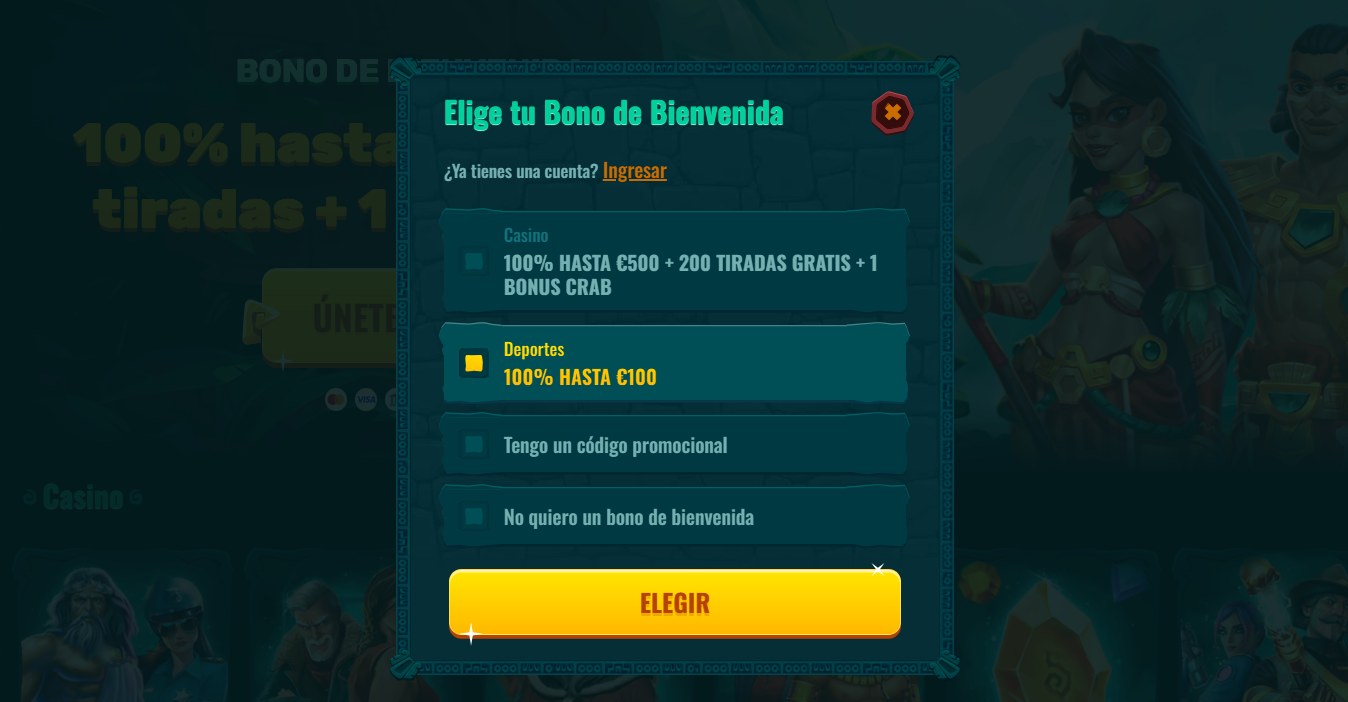Select the Casino bonus option
The width and height of the screenshot is (1348, 702).
point(674,261)
